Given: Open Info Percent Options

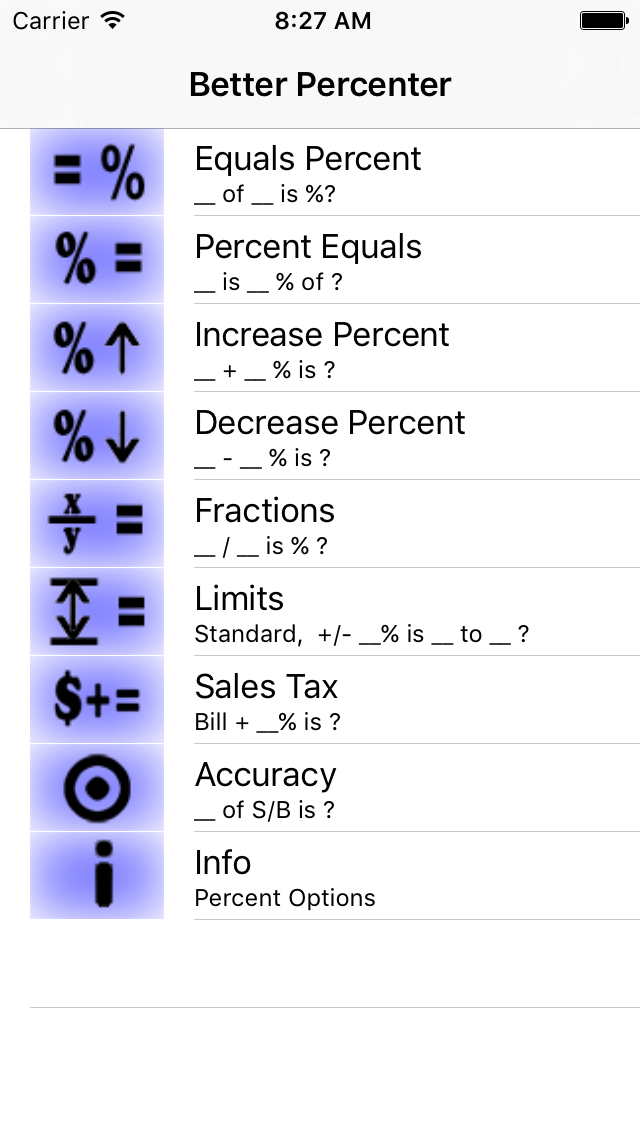Looking at the screenshot, I should tap(320, 876).
